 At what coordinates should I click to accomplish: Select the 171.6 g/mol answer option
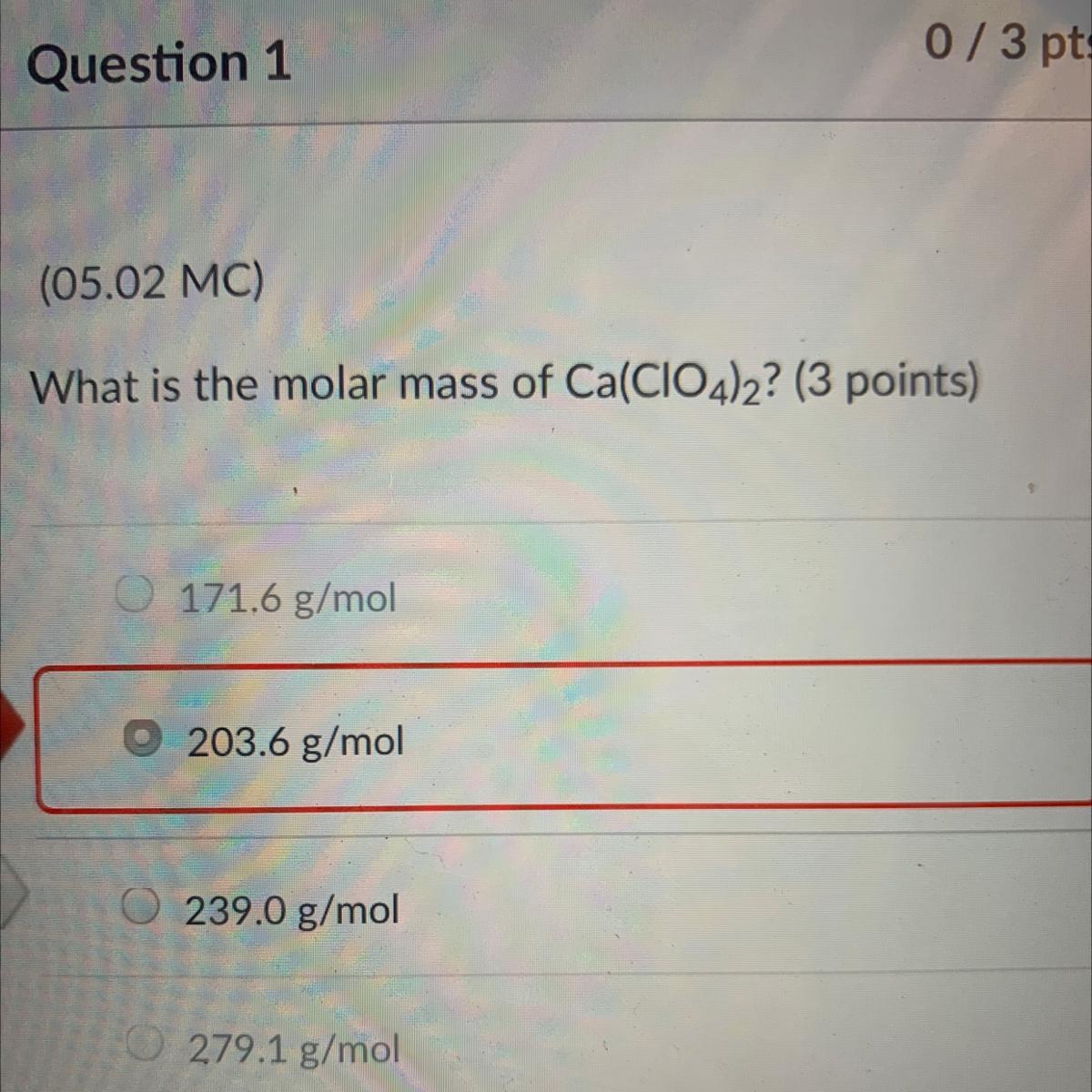[x=133, y=596]
